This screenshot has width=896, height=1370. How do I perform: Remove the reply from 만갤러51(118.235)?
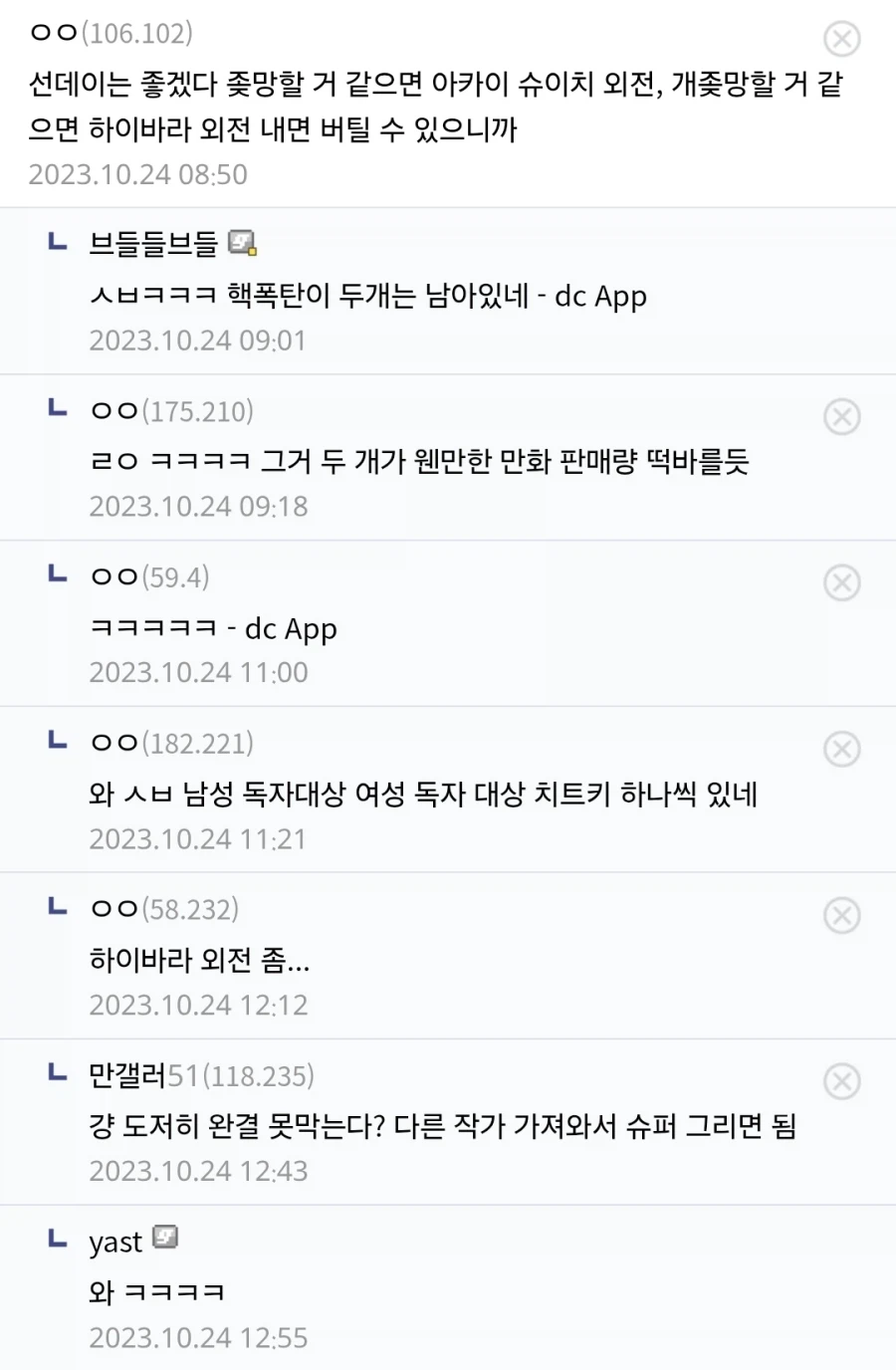tap(841, 1081)
